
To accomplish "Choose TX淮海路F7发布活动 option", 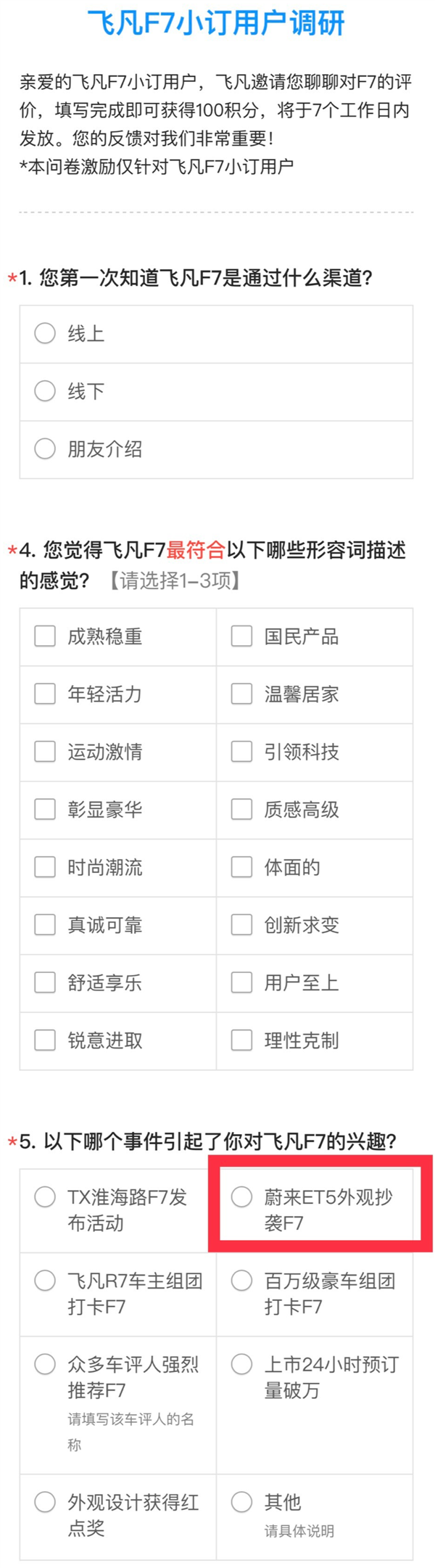I will (x=45, y=1197).
